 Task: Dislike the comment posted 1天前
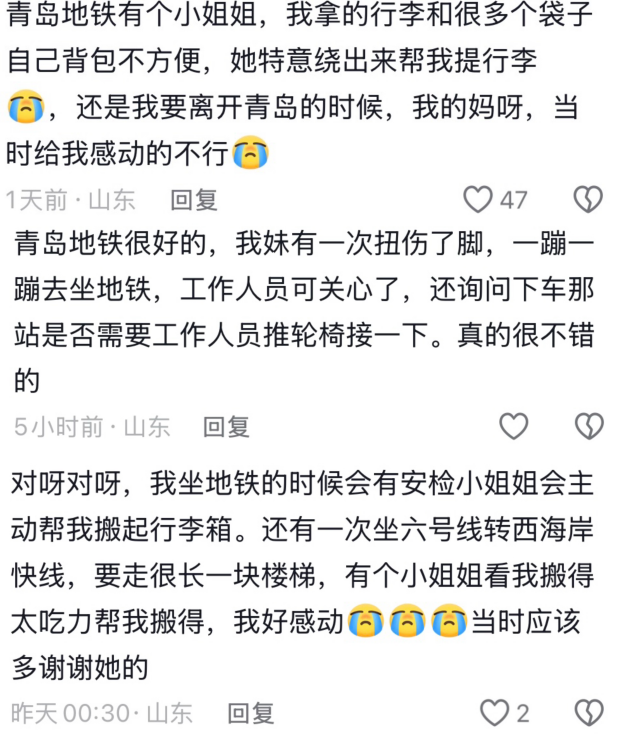[x=588, y=199]
